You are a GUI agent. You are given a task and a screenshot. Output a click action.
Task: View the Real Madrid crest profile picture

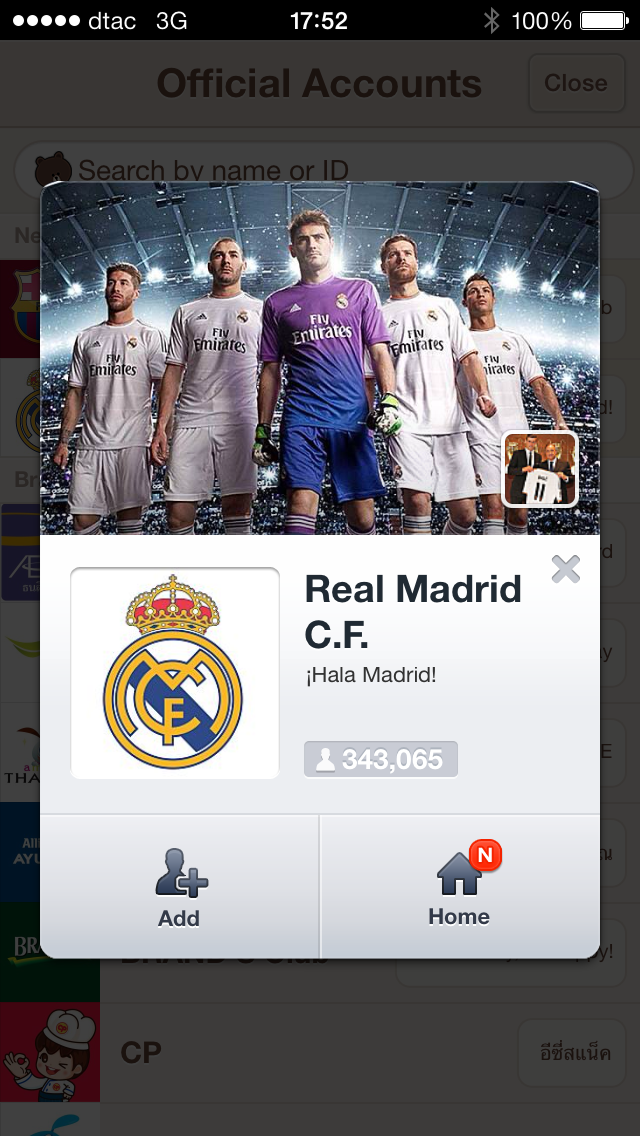coord(175,673)
